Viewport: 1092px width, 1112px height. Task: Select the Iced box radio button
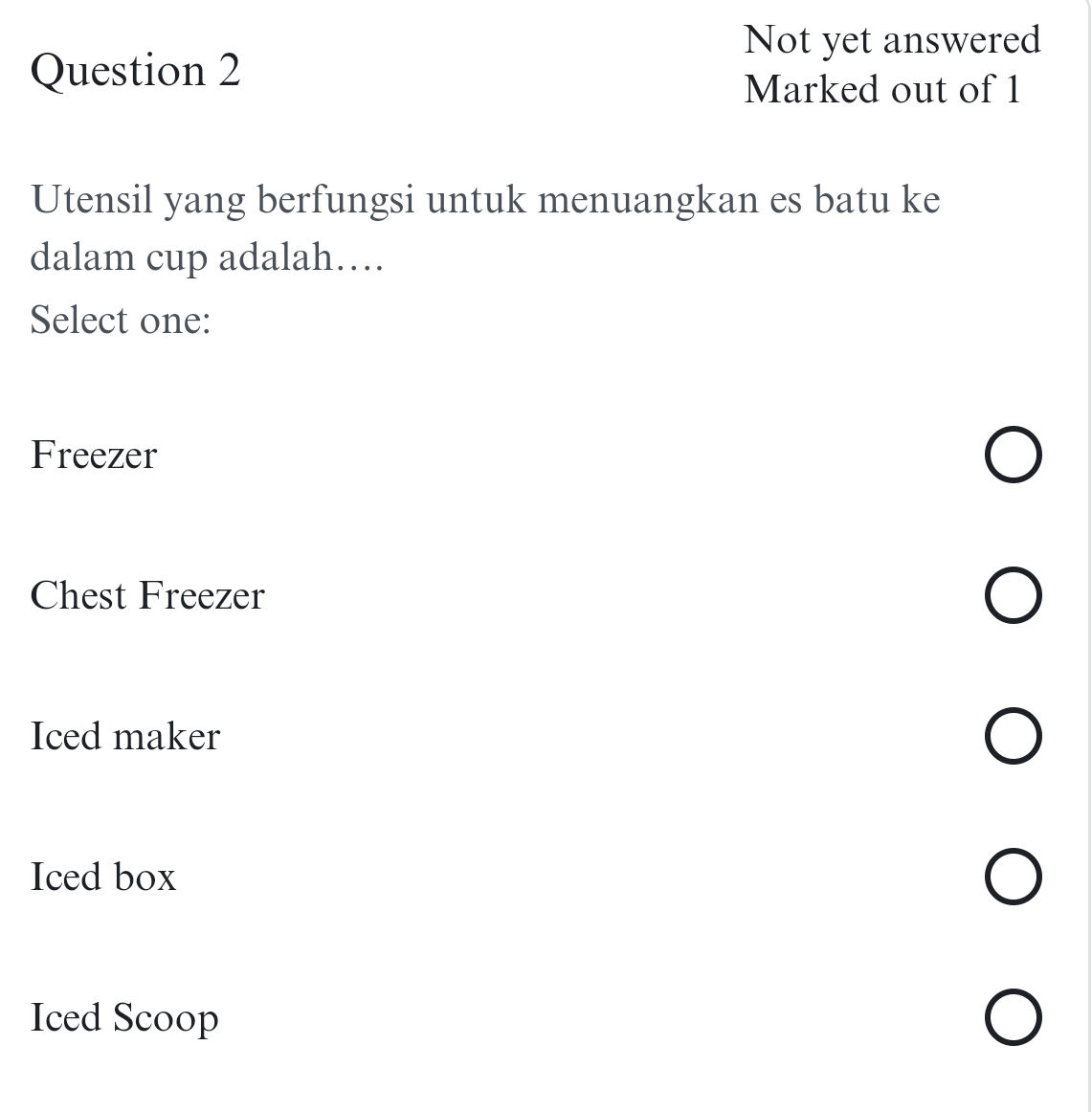[x=1014, y=877]
